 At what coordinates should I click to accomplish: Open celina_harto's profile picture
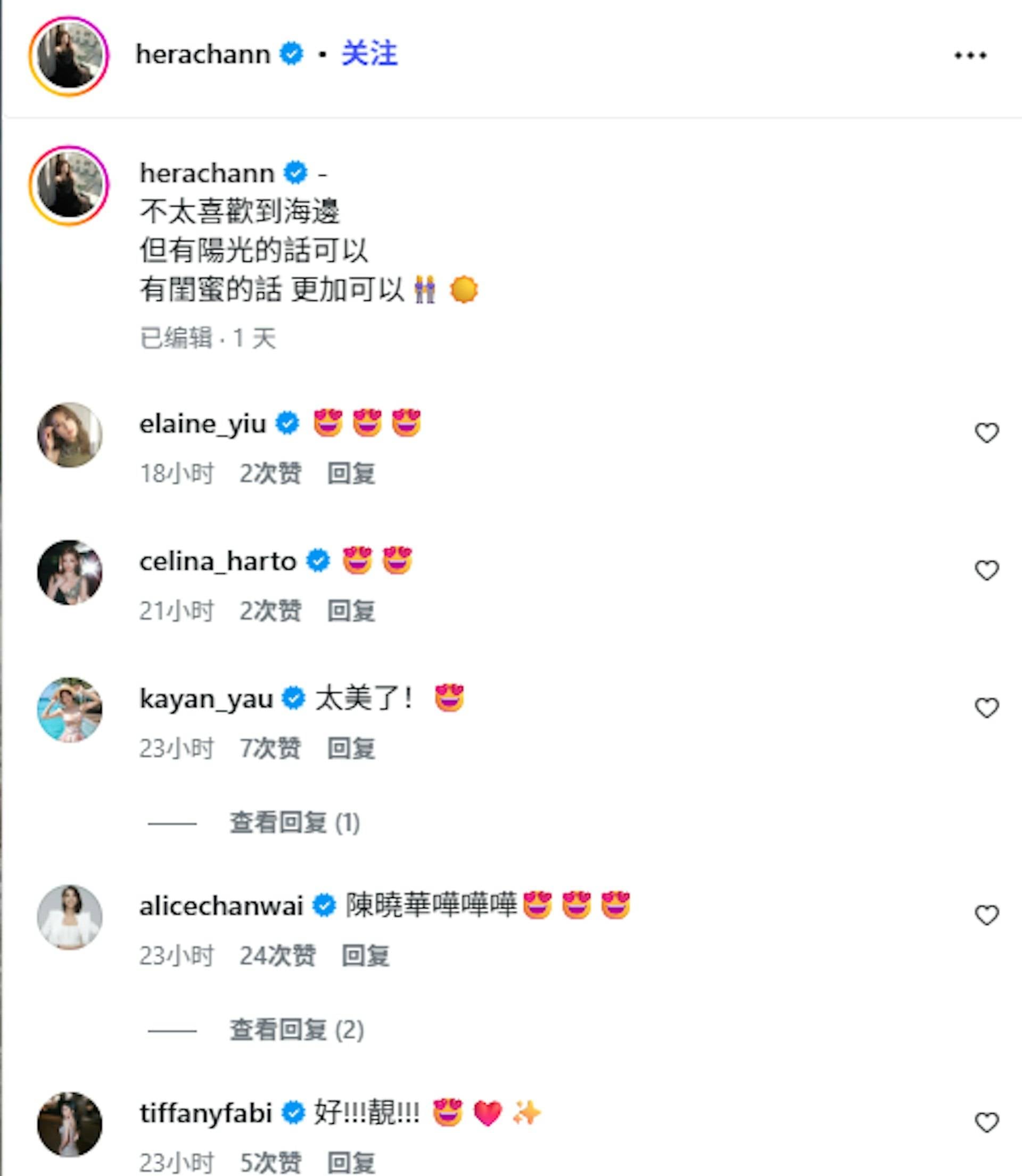[70, 572]
